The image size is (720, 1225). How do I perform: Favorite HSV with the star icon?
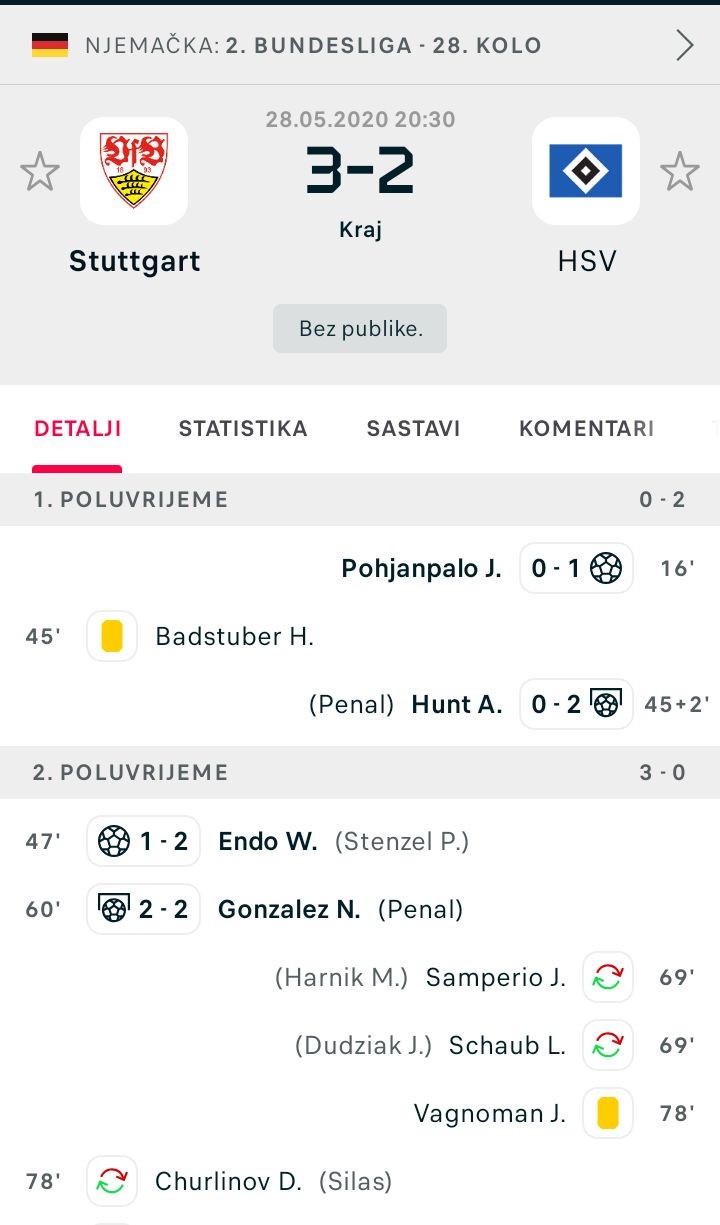[680, 172]
